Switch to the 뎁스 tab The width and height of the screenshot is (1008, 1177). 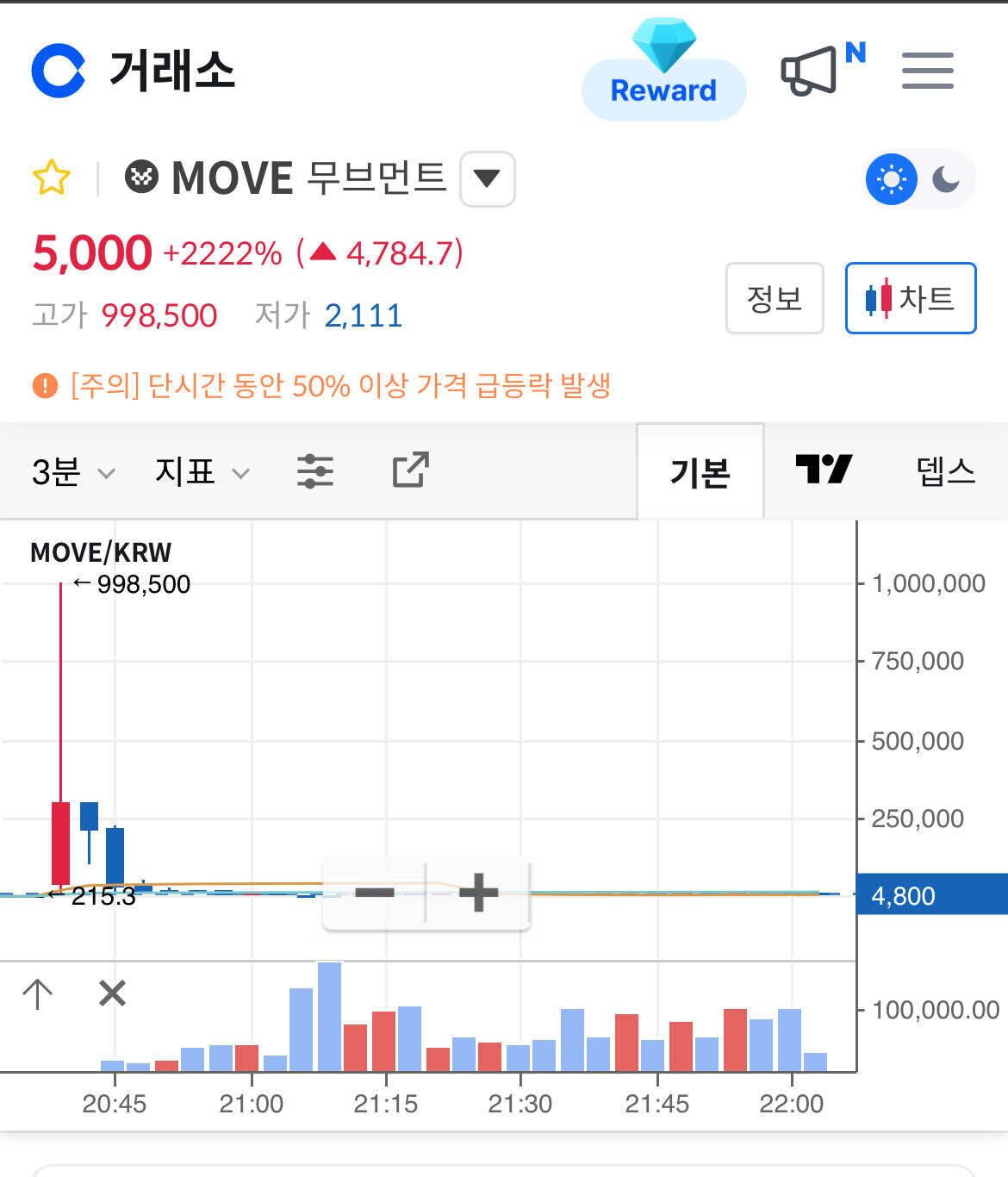[945, 471]
